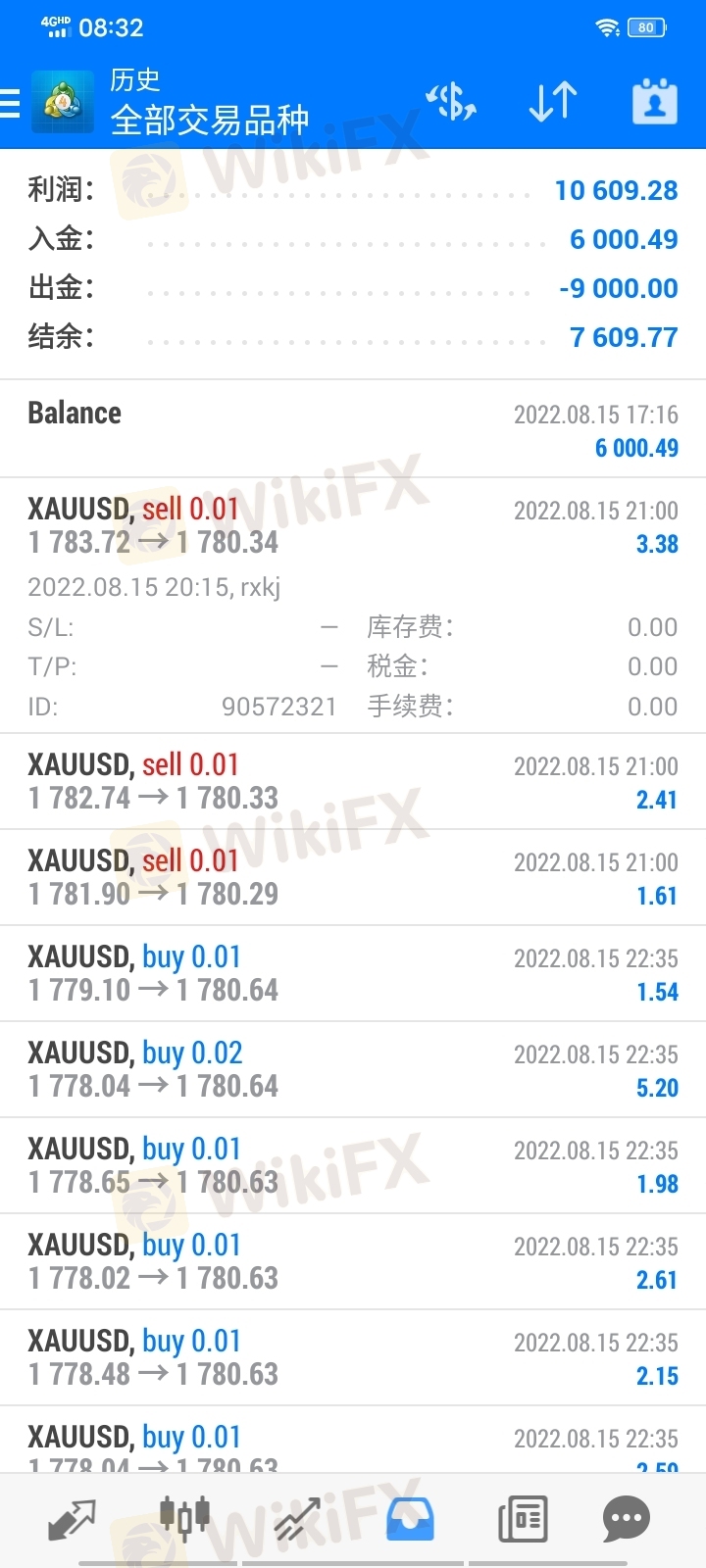Select the History tab

pos(410,1519)
